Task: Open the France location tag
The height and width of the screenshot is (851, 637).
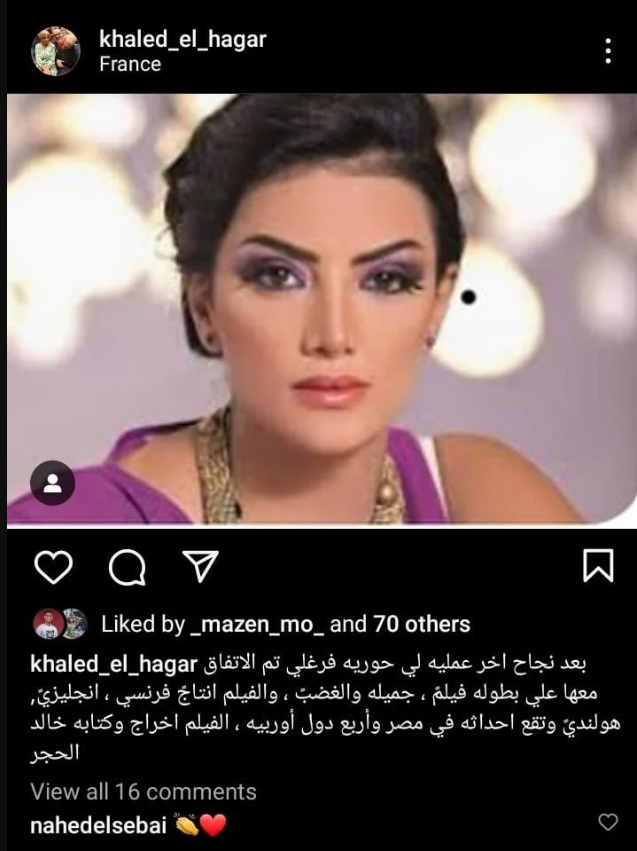Action: pos(130,64)
